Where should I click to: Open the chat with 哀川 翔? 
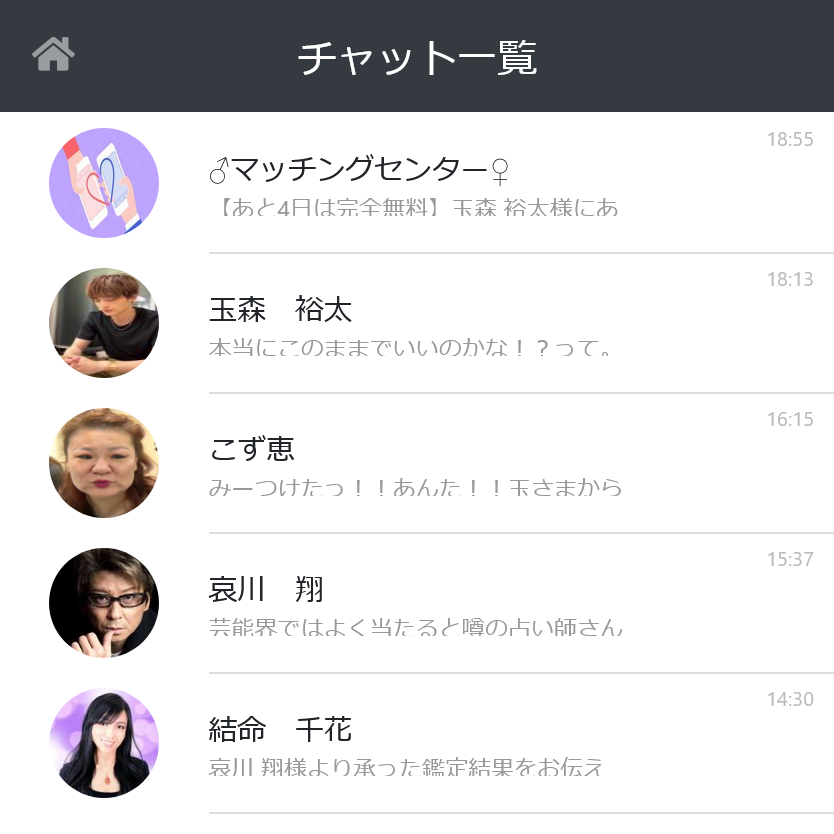(416, 603)
